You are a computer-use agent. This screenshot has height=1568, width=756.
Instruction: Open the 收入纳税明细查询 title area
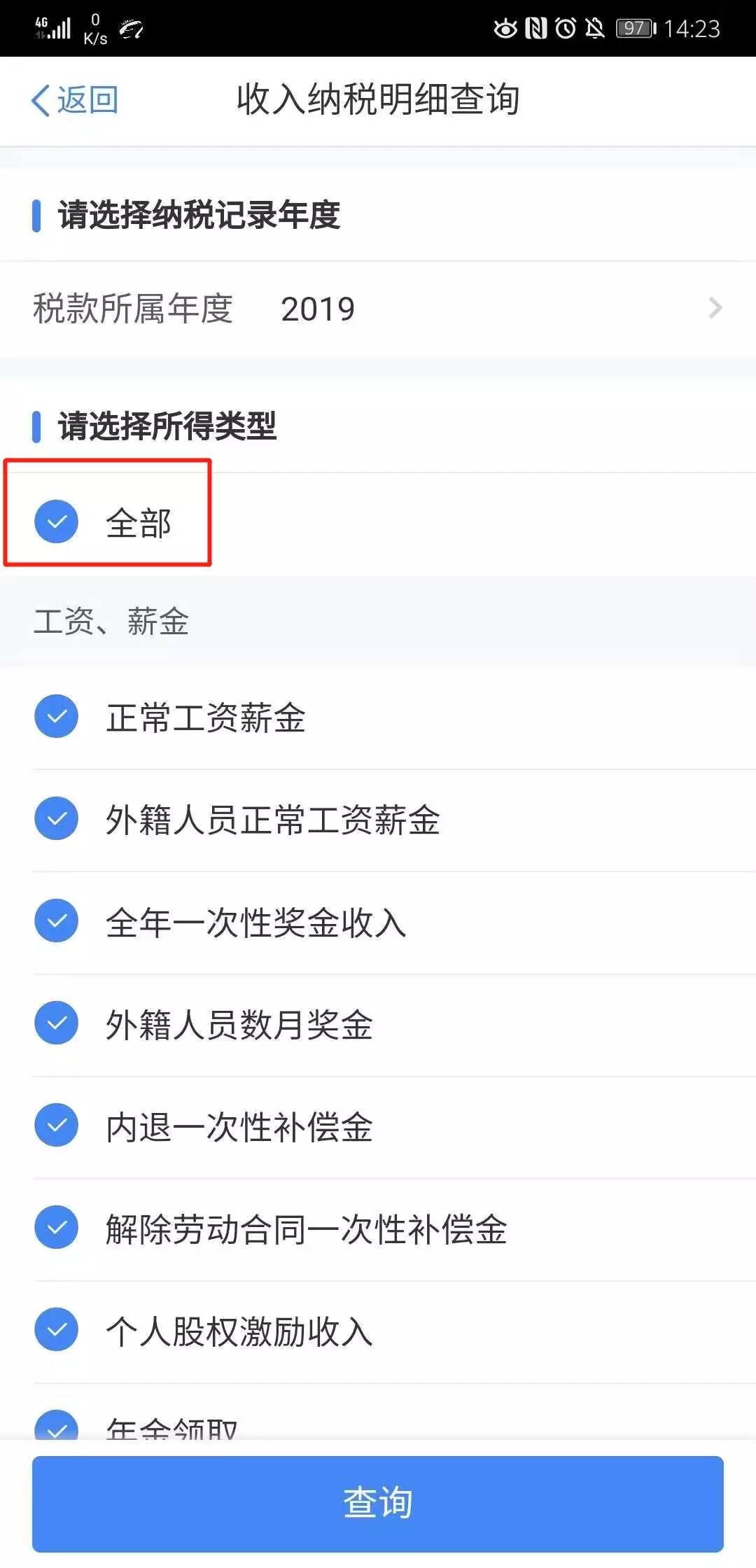click(x=378, y=101)
